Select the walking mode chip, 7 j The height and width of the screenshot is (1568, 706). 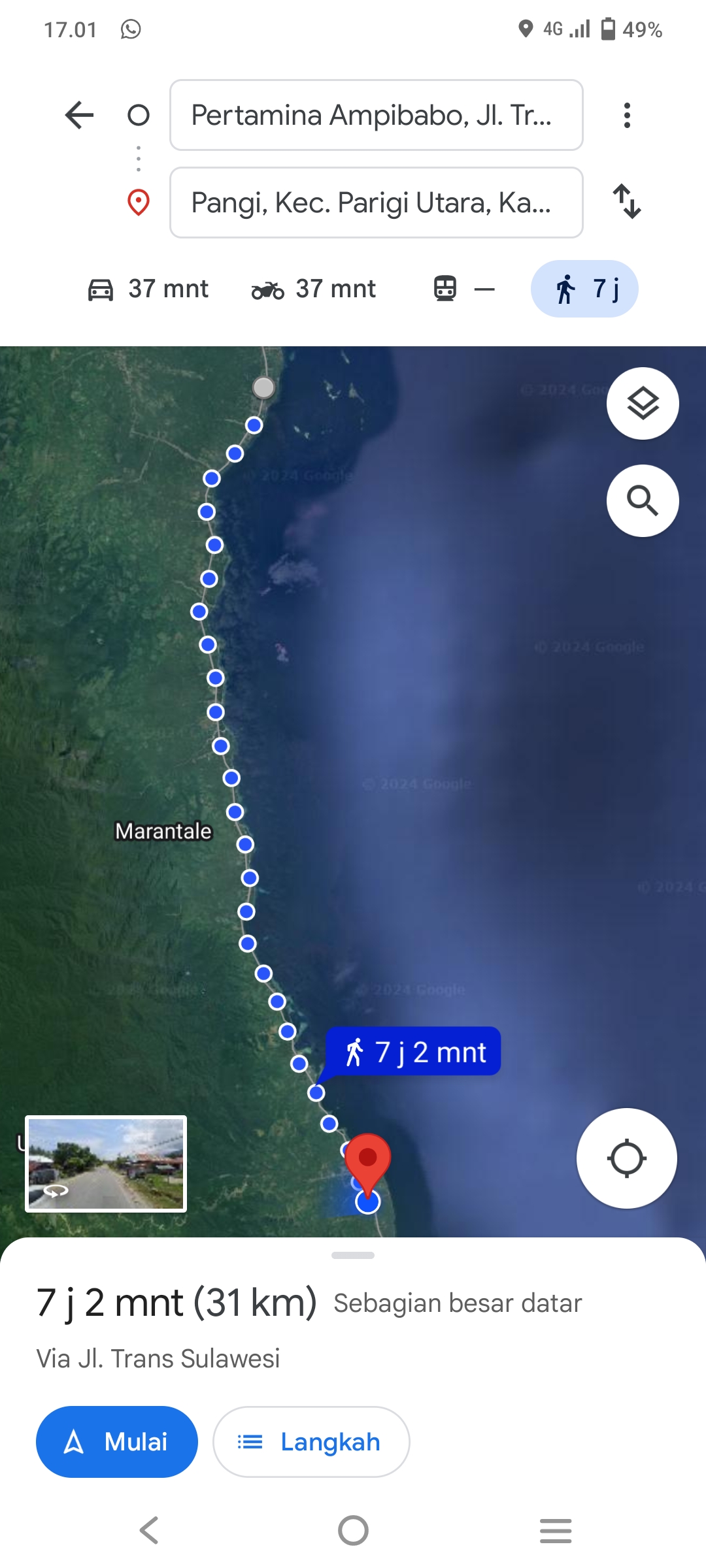click(584, 289)
